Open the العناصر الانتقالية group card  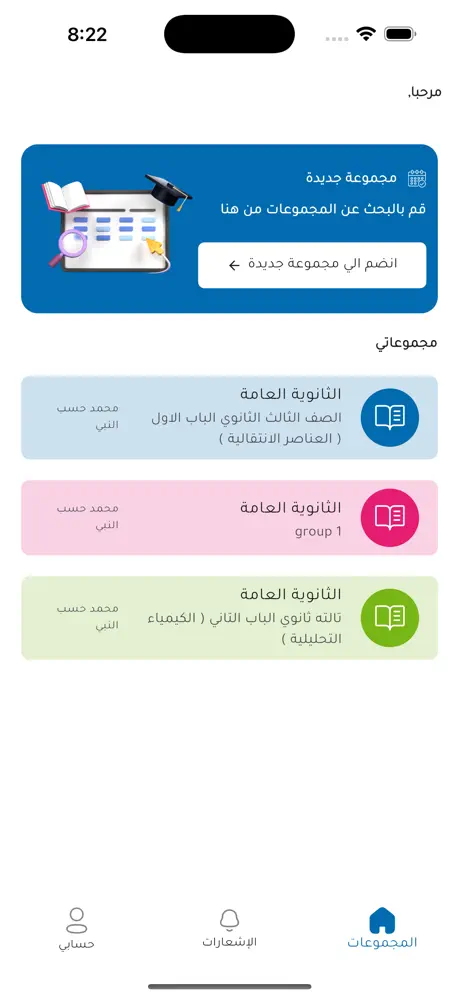(x=229, y=418)
